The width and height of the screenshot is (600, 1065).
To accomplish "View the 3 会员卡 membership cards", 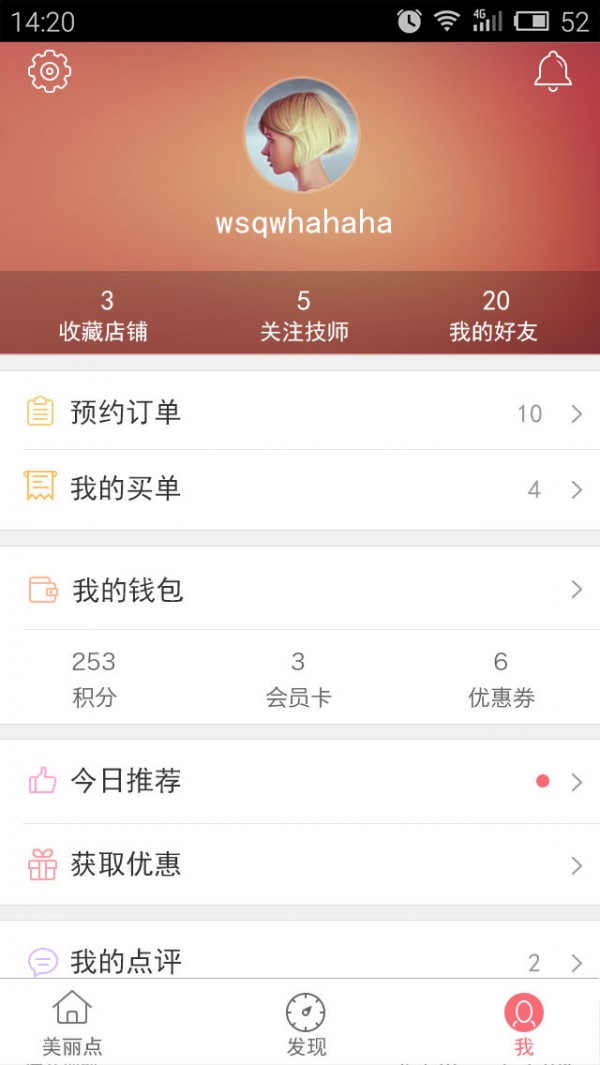I will [x=298, y=678].
